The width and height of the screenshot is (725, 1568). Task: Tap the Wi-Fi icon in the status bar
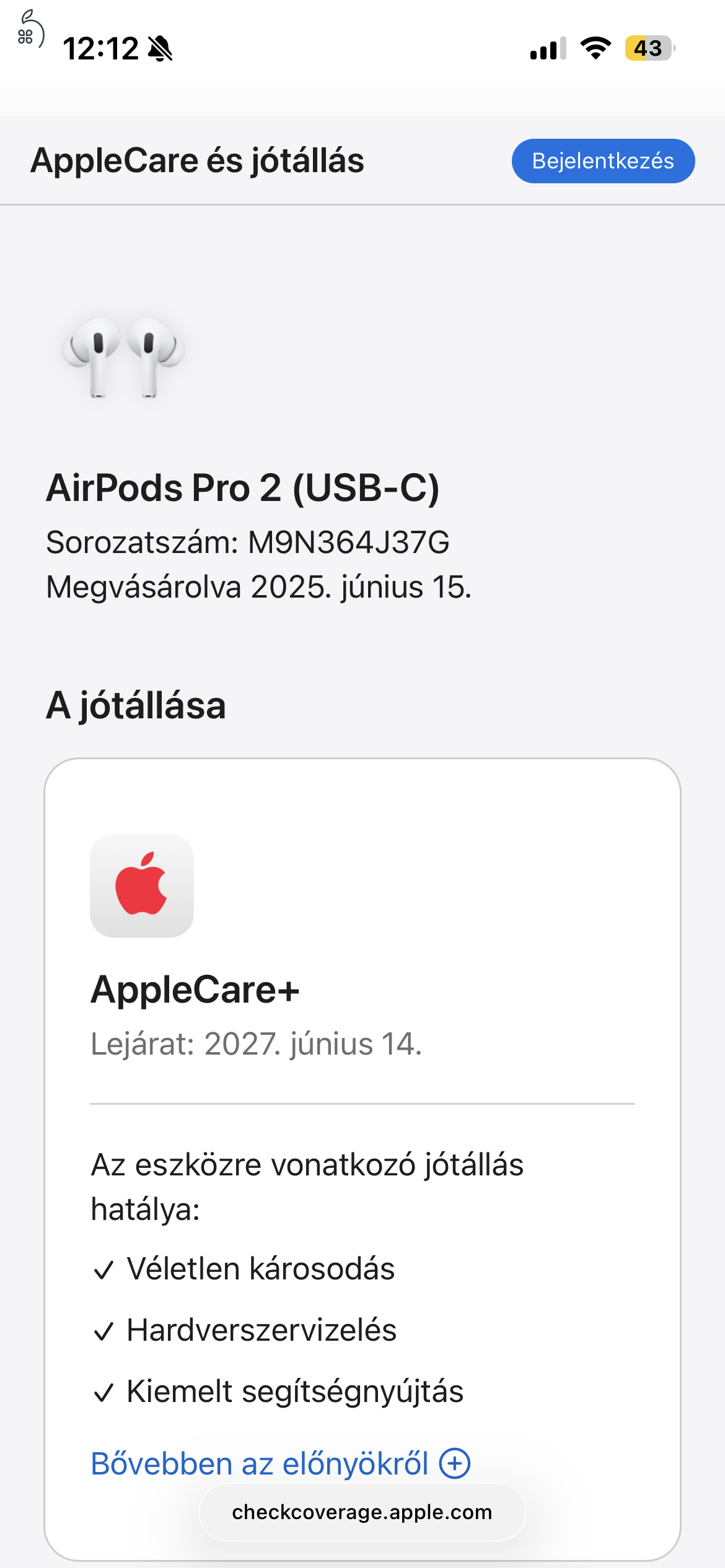click(594, 49)
